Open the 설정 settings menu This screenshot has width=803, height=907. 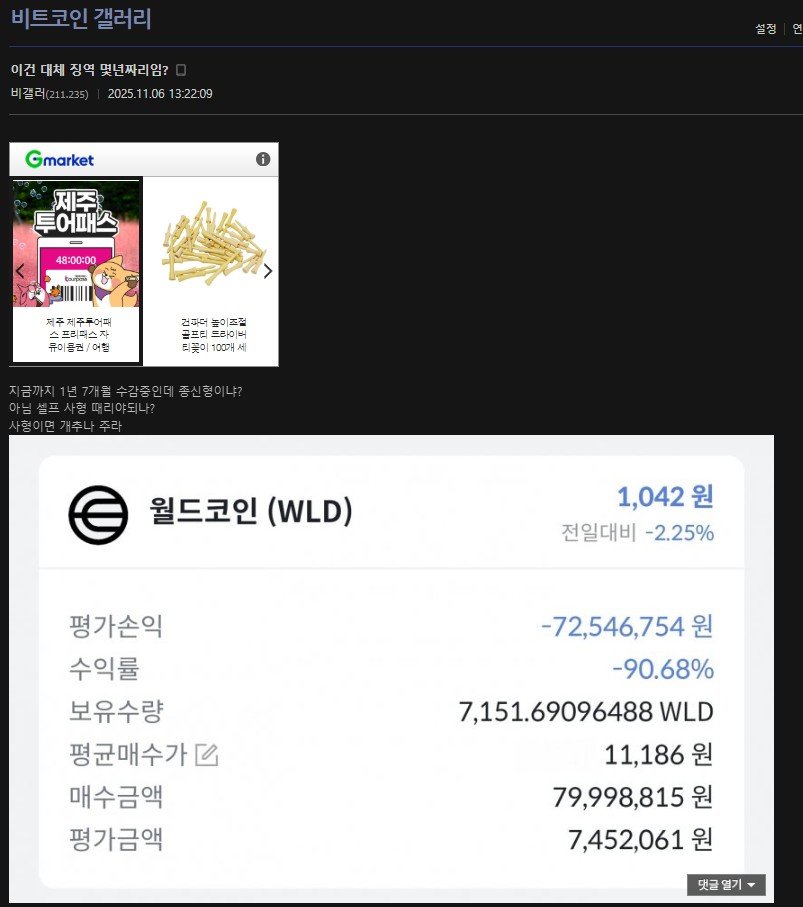[765, 29]
